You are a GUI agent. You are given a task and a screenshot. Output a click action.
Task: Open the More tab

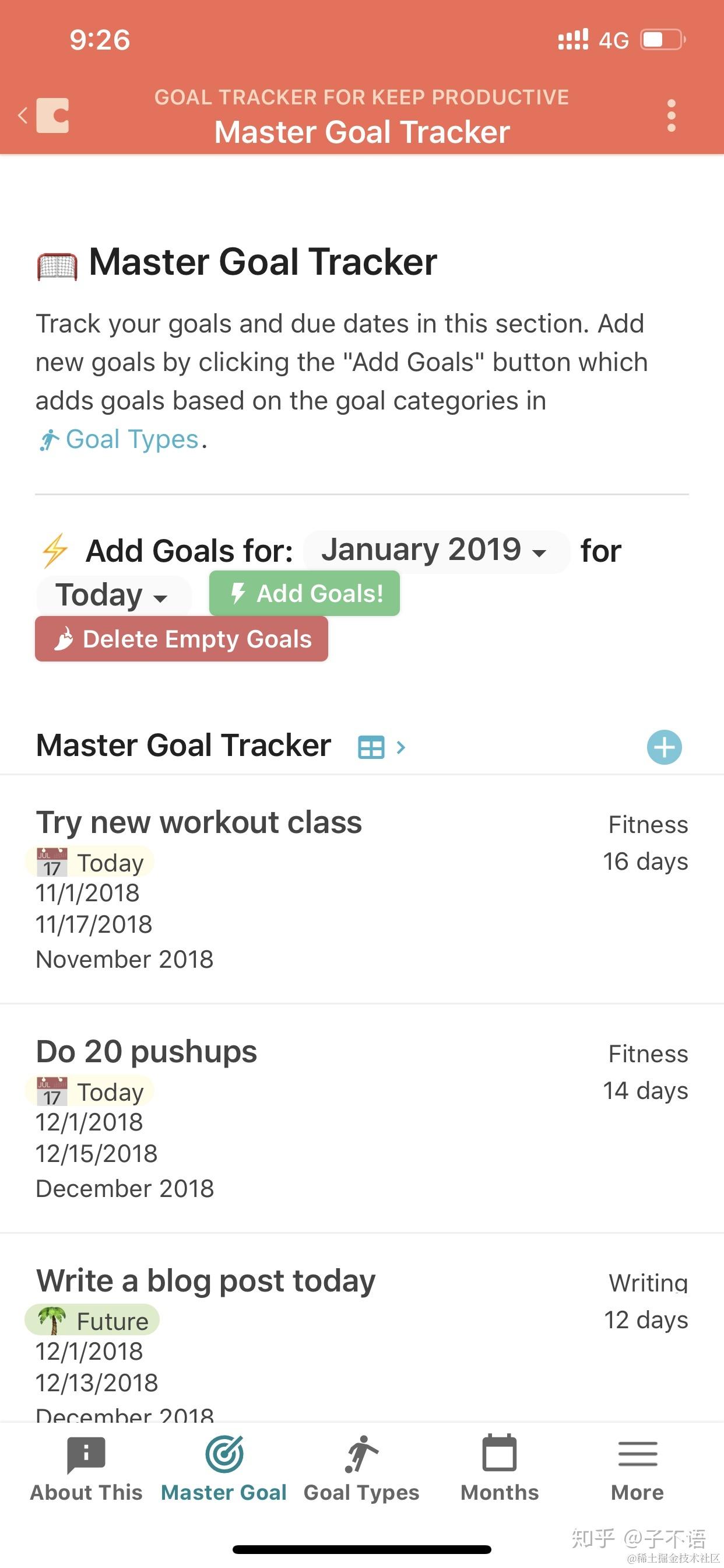click(637, 1468)
